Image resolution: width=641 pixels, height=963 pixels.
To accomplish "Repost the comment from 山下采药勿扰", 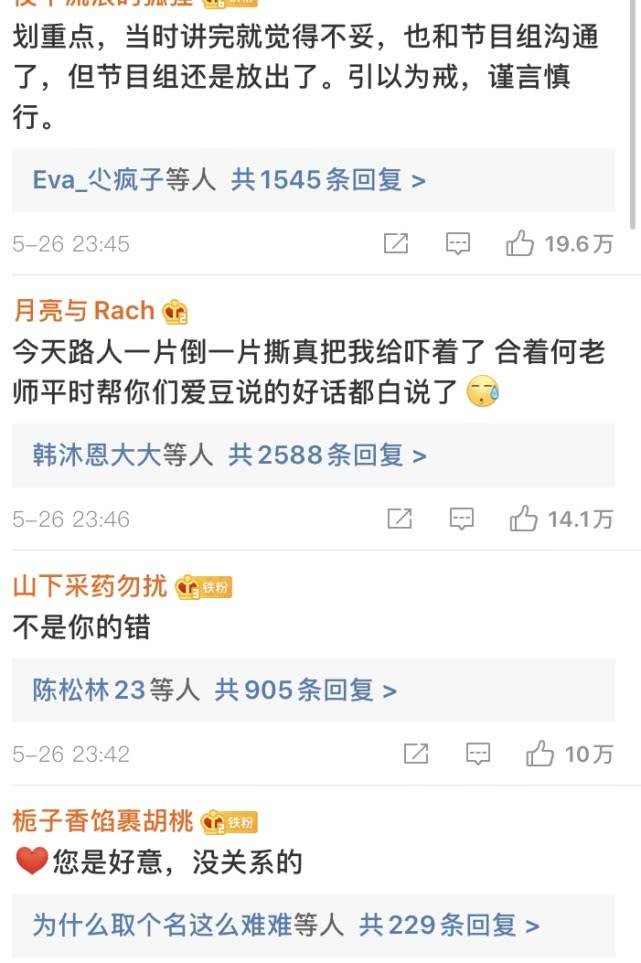I will point(416,753).
